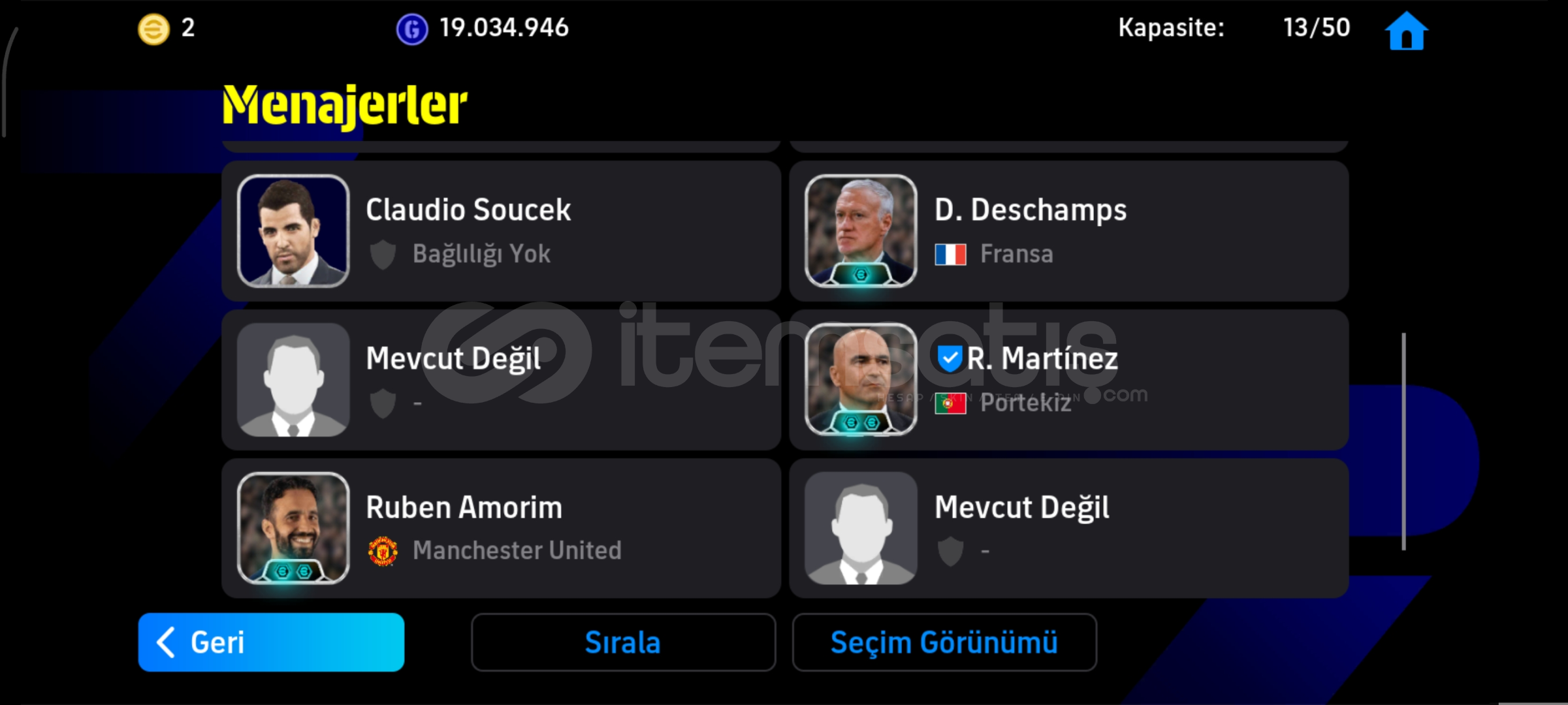This screenshot has height=705, width=1568.
Task: Choose R. Martínez manager card
Action: (x=1068, y=380)
